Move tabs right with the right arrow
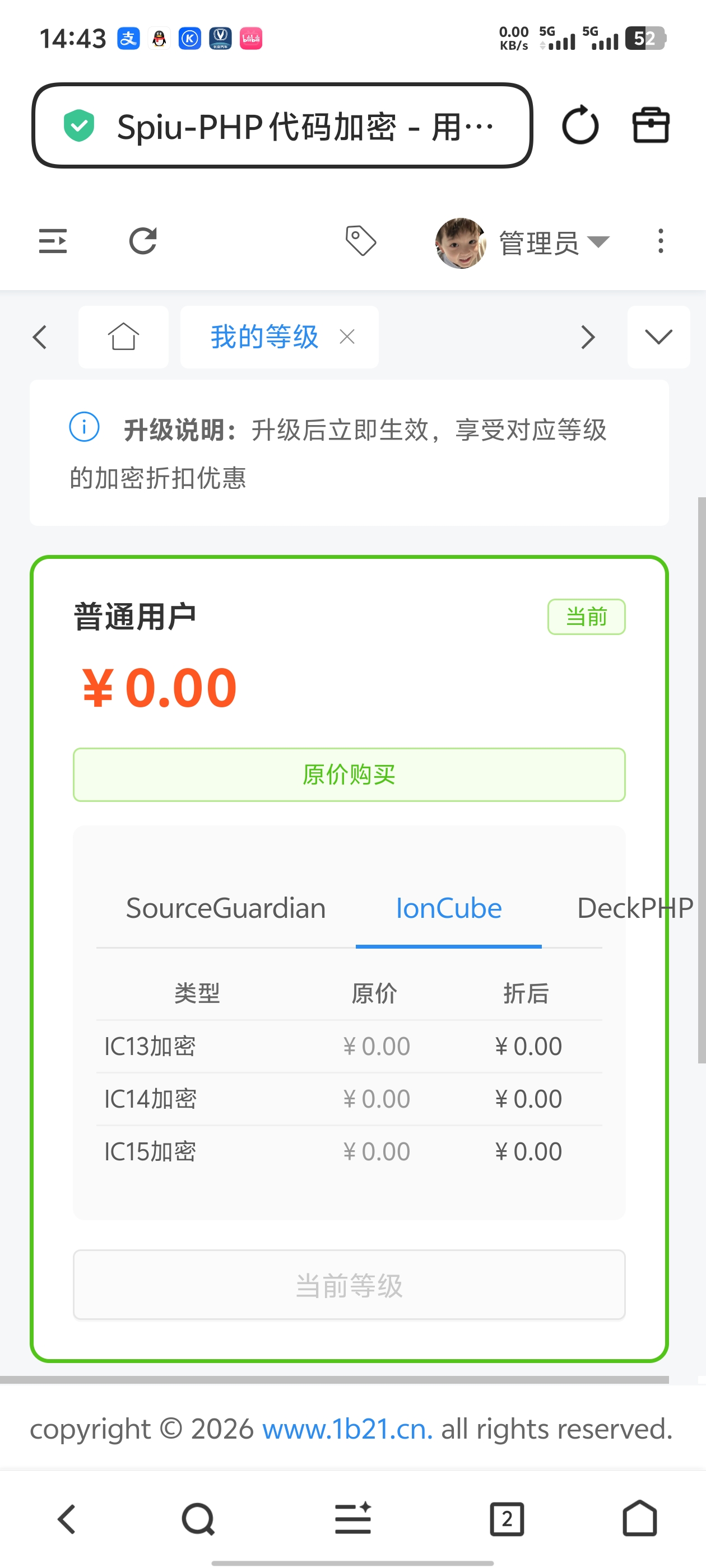 coord(587,337)
